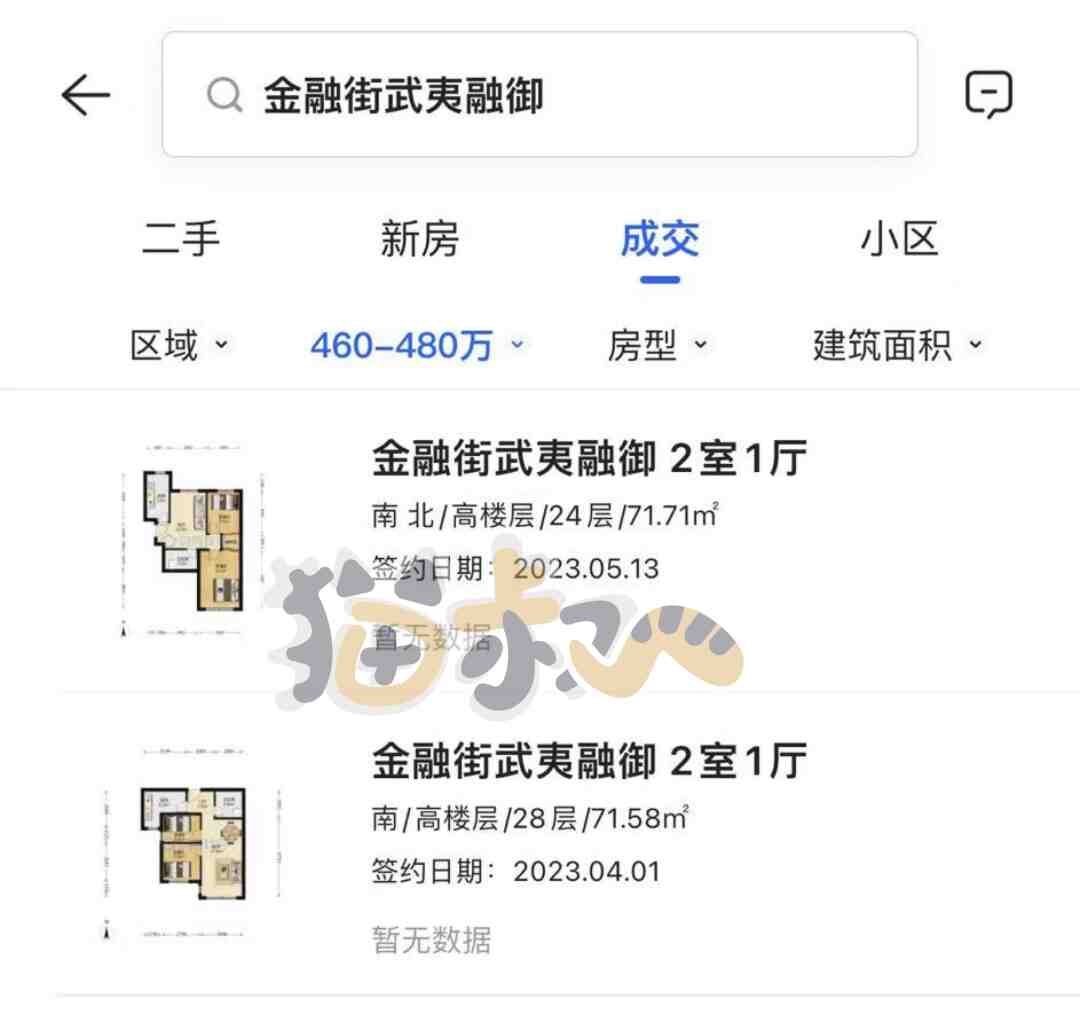This screenshot has height=1030, width=1080.
Task: Open the 建筑面积 filter dropdown
Action: pos(897,346)
